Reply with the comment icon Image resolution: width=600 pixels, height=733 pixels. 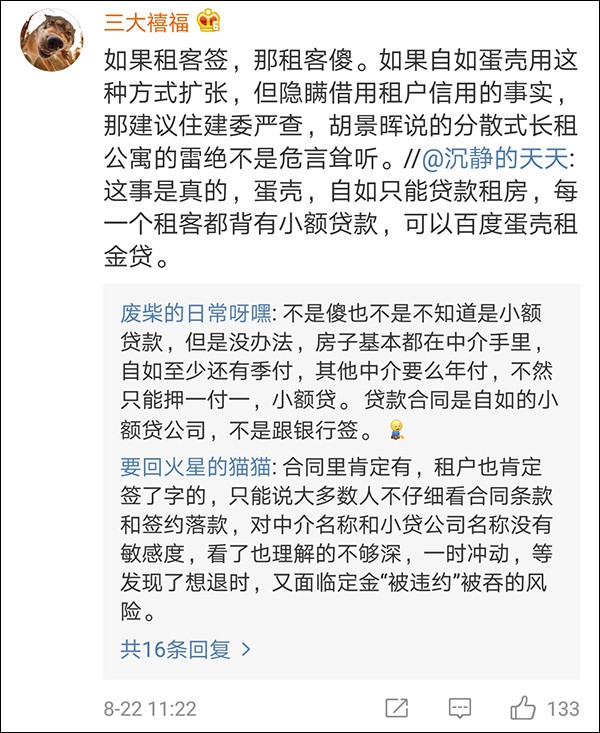point(460,708)
